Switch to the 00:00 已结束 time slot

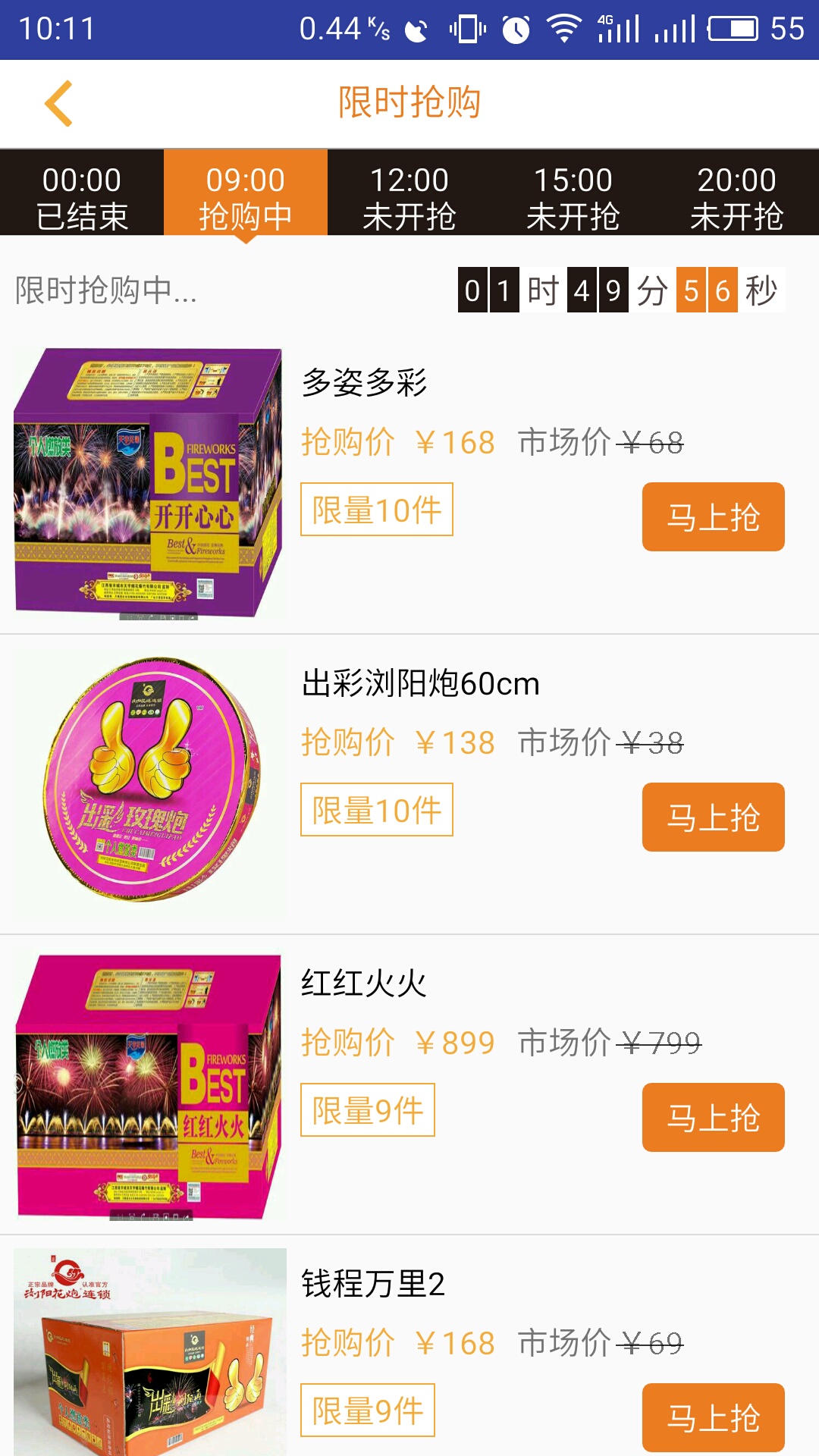click(82, 198)
